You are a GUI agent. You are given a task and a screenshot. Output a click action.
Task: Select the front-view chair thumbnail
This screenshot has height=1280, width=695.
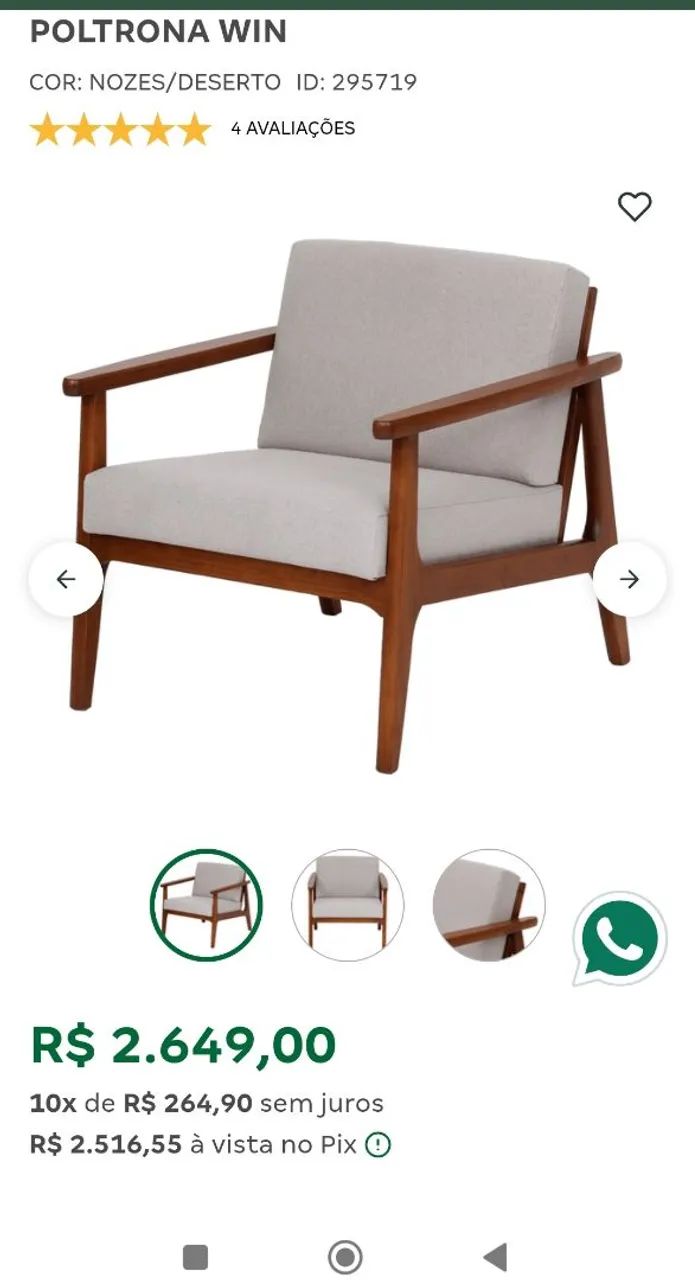(348, 905)
